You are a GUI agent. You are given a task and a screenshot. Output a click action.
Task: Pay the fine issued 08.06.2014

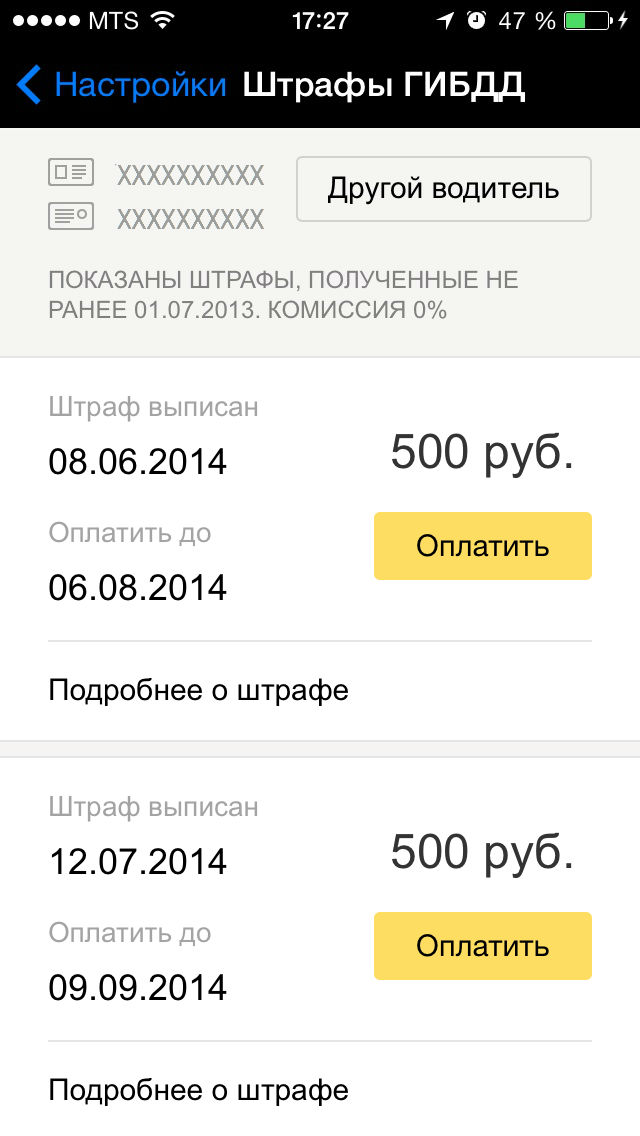click(482, 546)
